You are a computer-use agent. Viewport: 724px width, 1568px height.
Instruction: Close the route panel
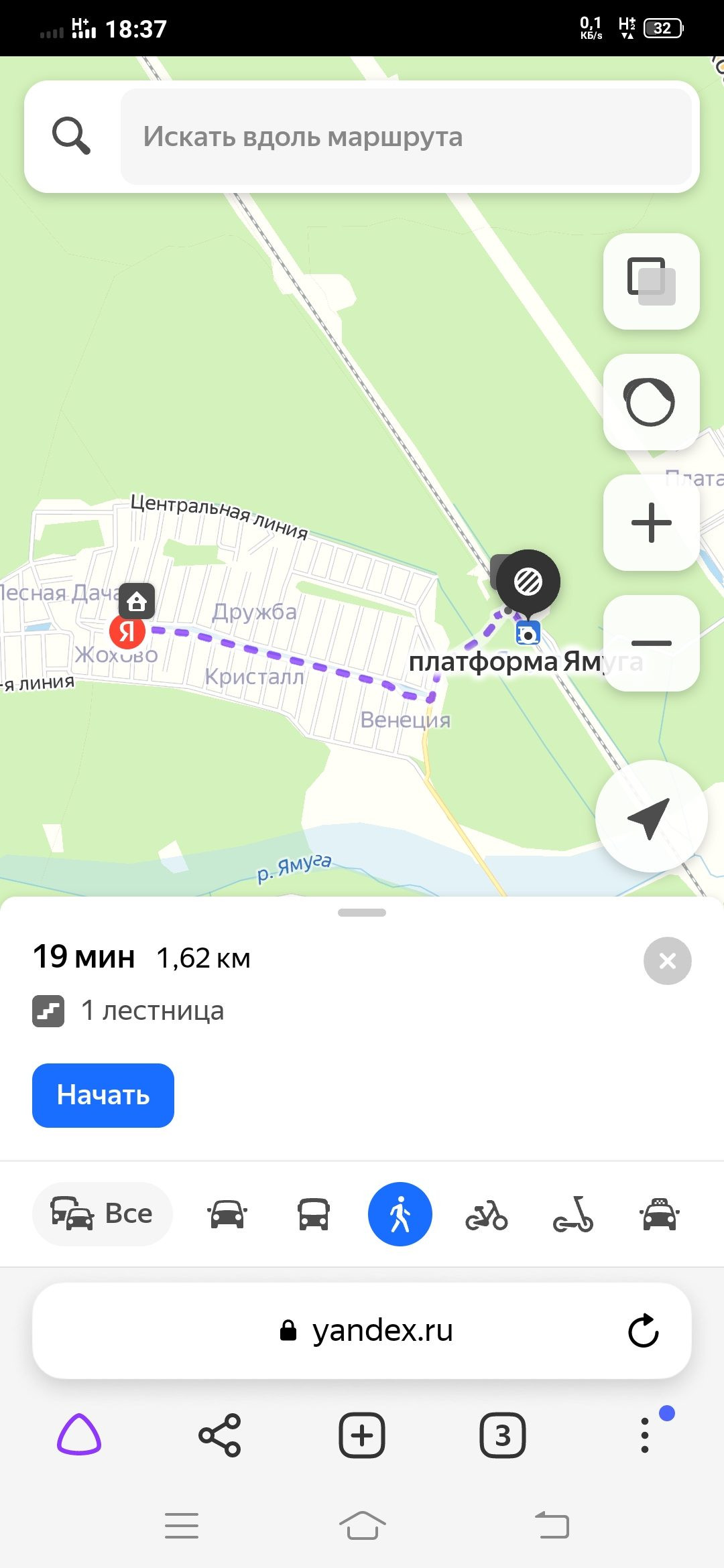[x=667, y=961]
